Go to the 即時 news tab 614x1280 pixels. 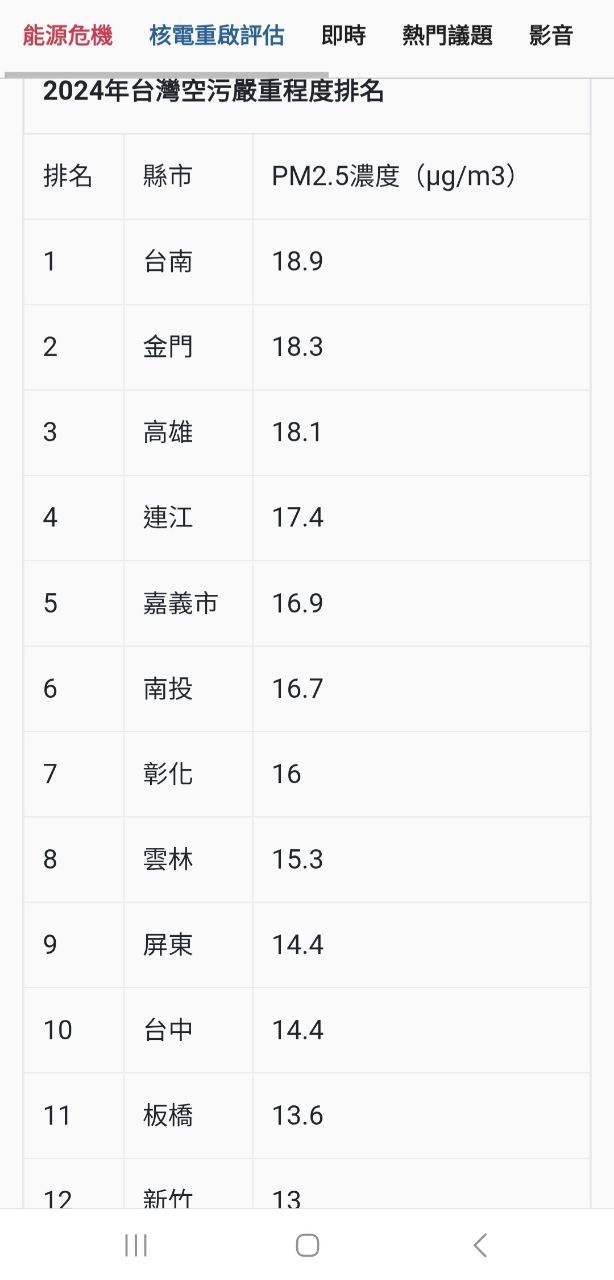343,37
